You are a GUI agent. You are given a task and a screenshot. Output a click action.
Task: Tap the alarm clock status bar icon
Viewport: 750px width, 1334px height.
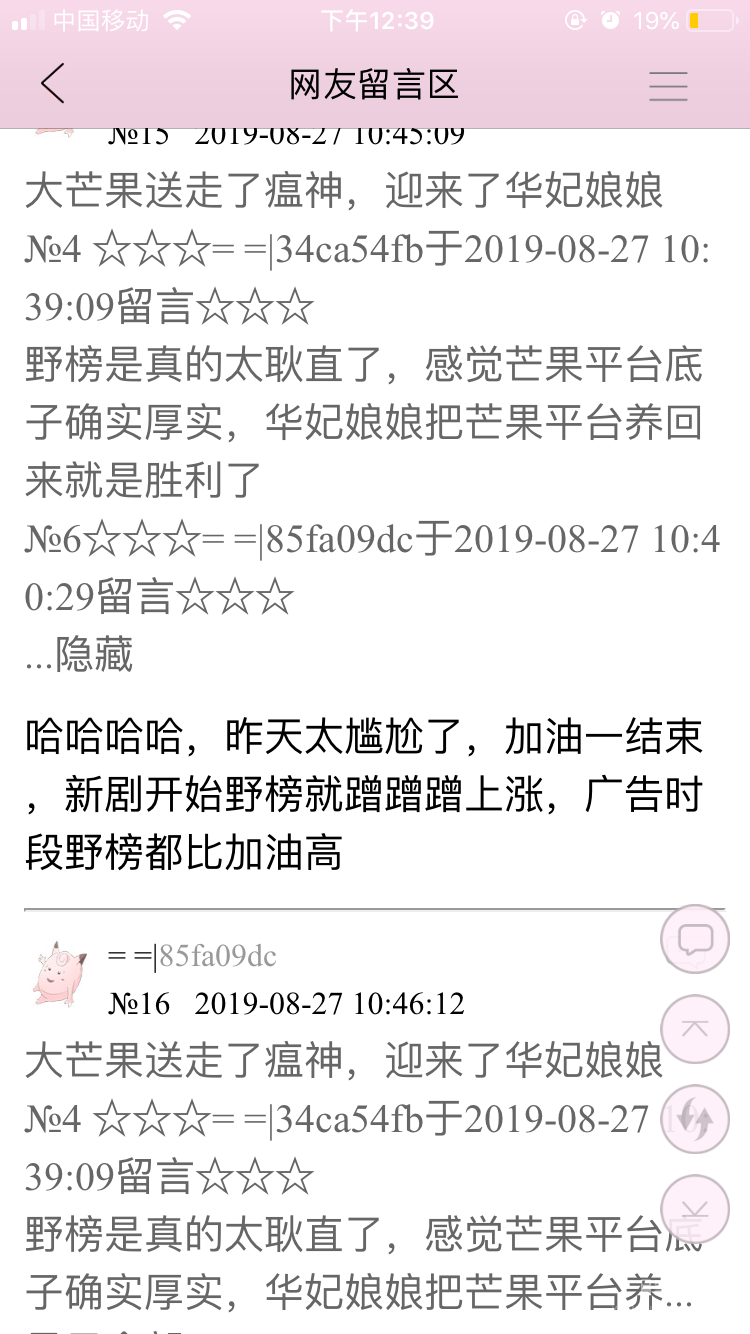612,18
